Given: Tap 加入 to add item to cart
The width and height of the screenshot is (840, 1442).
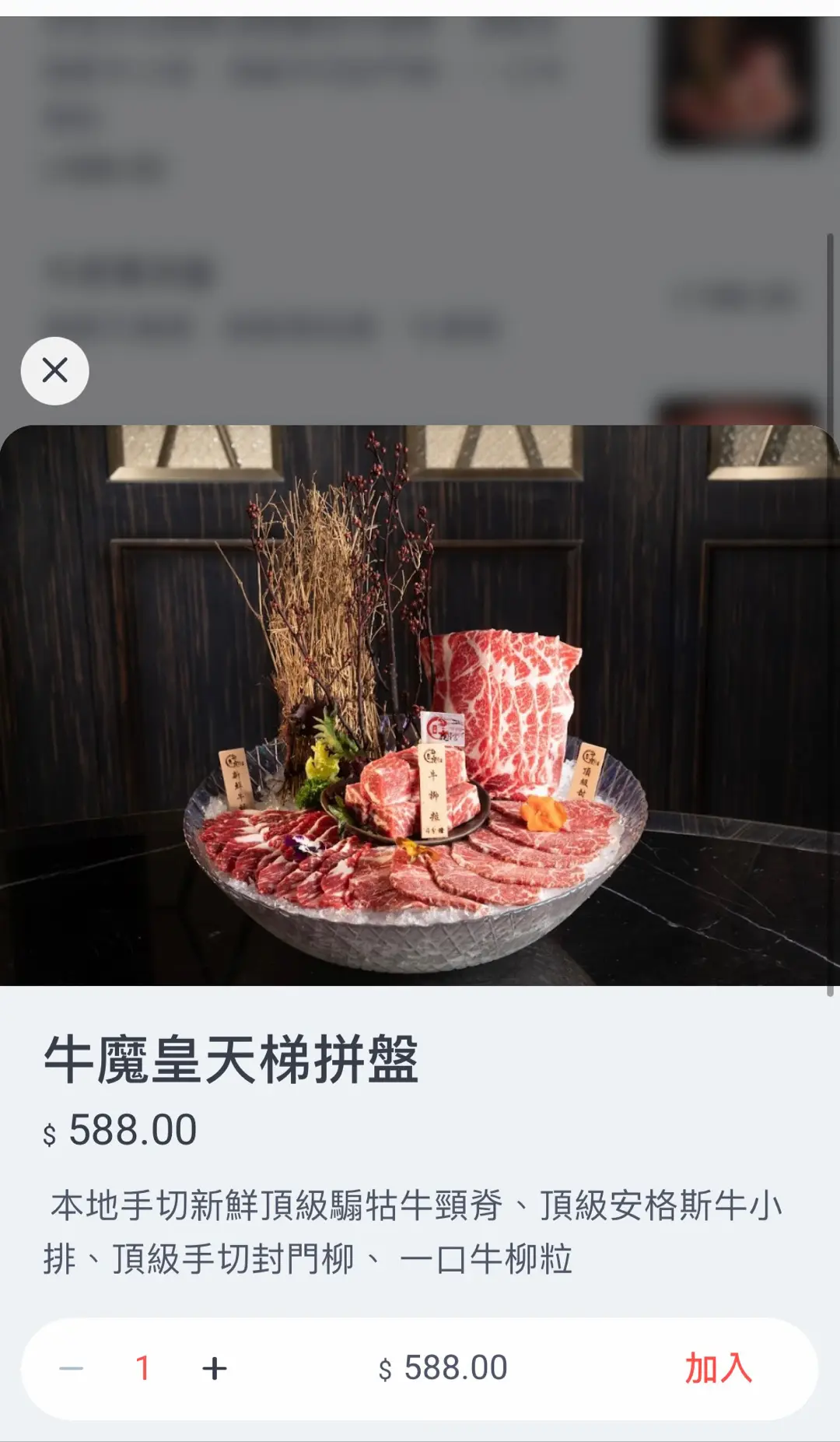Looking at the screenshot, I should point(717,1368).
